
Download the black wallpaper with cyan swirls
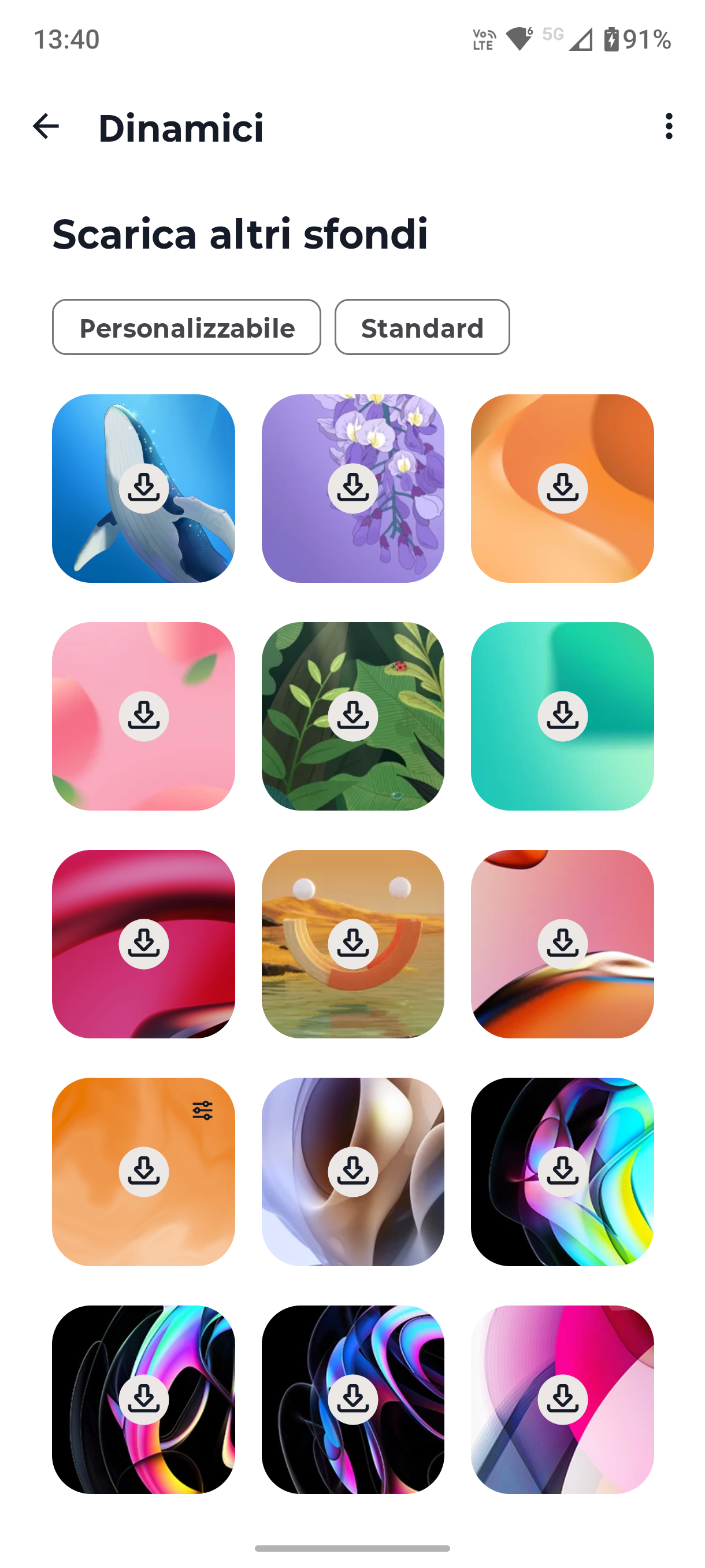[x=562, y=1172]
